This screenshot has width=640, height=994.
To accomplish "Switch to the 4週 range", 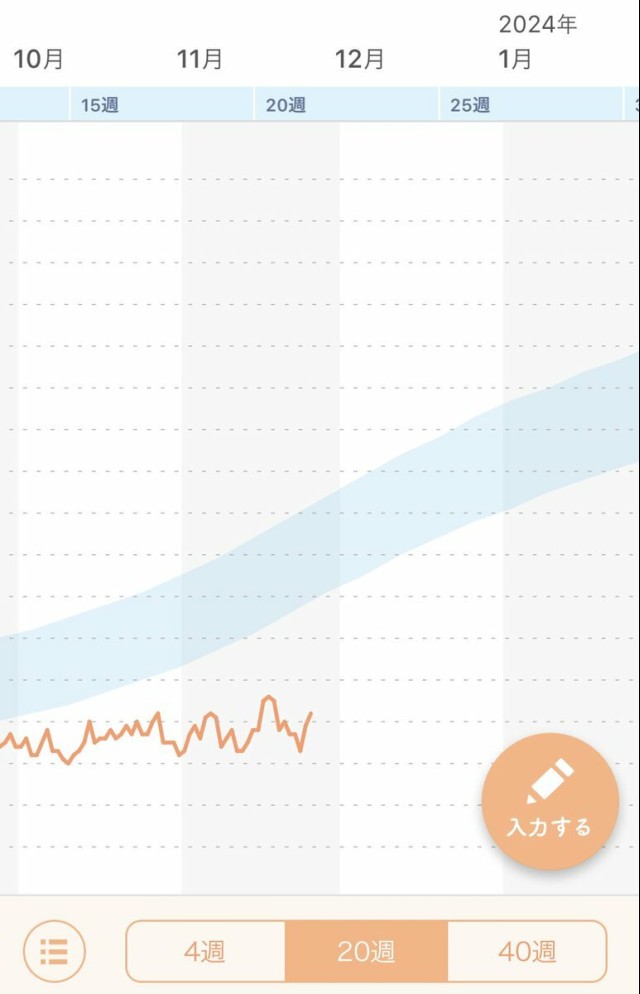I will click(205, 951).
